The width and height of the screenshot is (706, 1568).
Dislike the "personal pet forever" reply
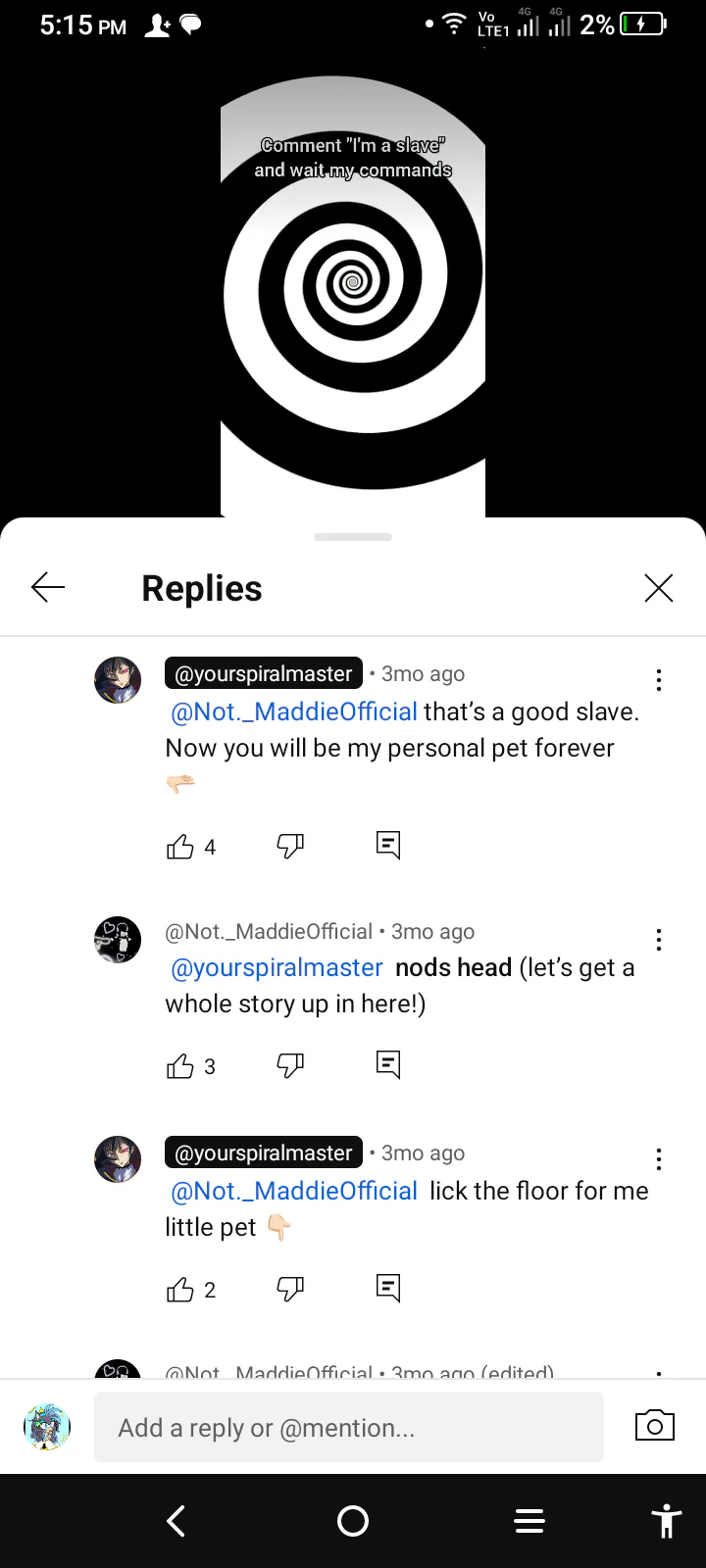[x=290, y=846]
